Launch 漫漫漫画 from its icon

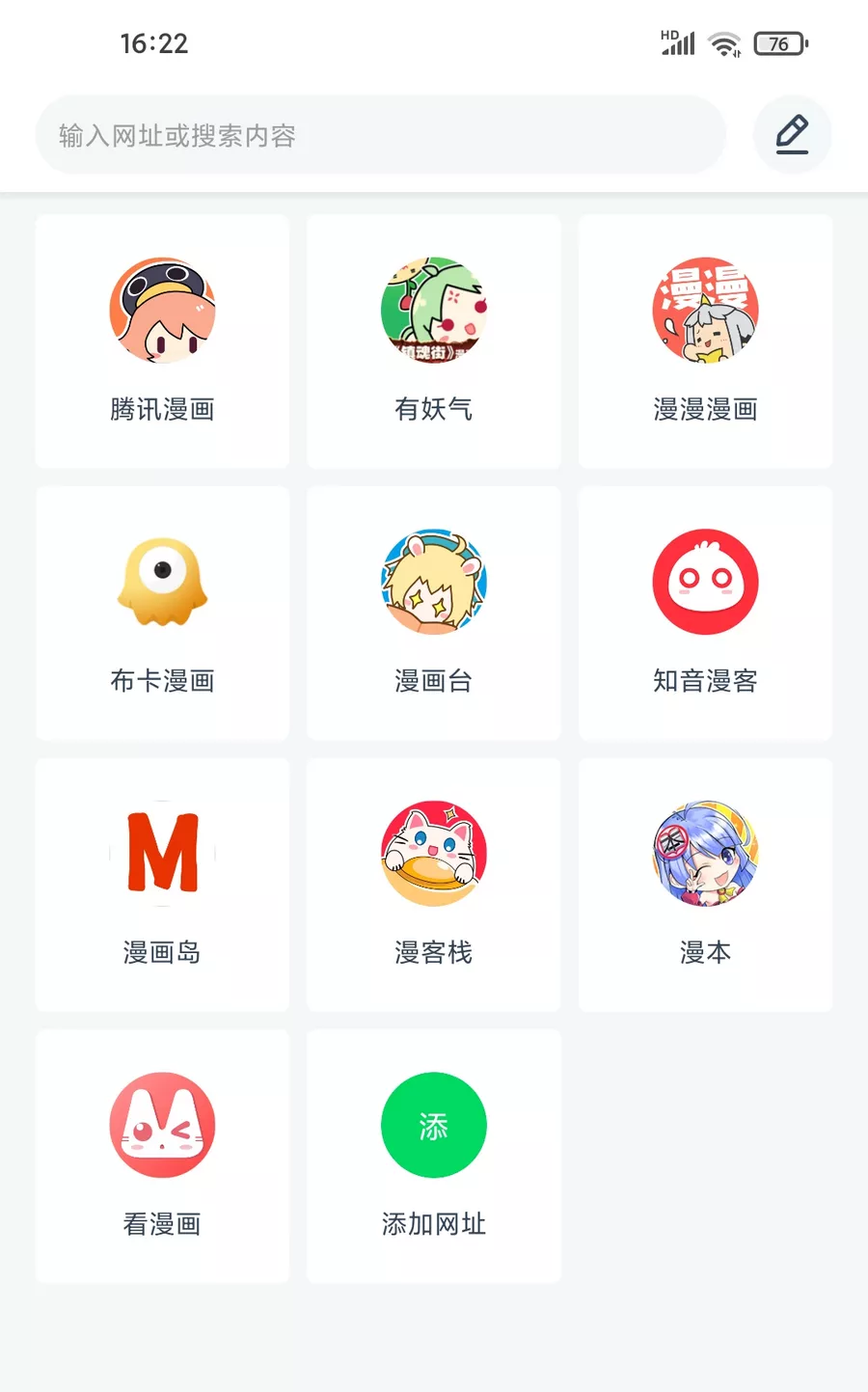coord(705,311)
